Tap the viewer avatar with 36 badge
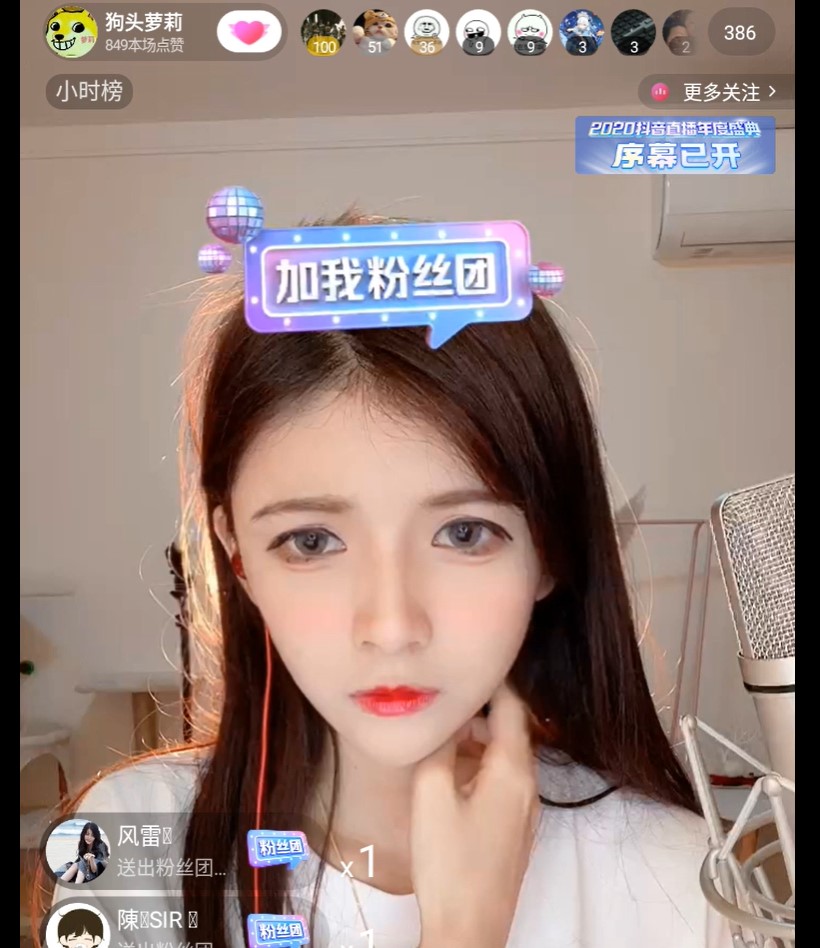The width and height of the screenshot is (820, 948). click(426, 32)
